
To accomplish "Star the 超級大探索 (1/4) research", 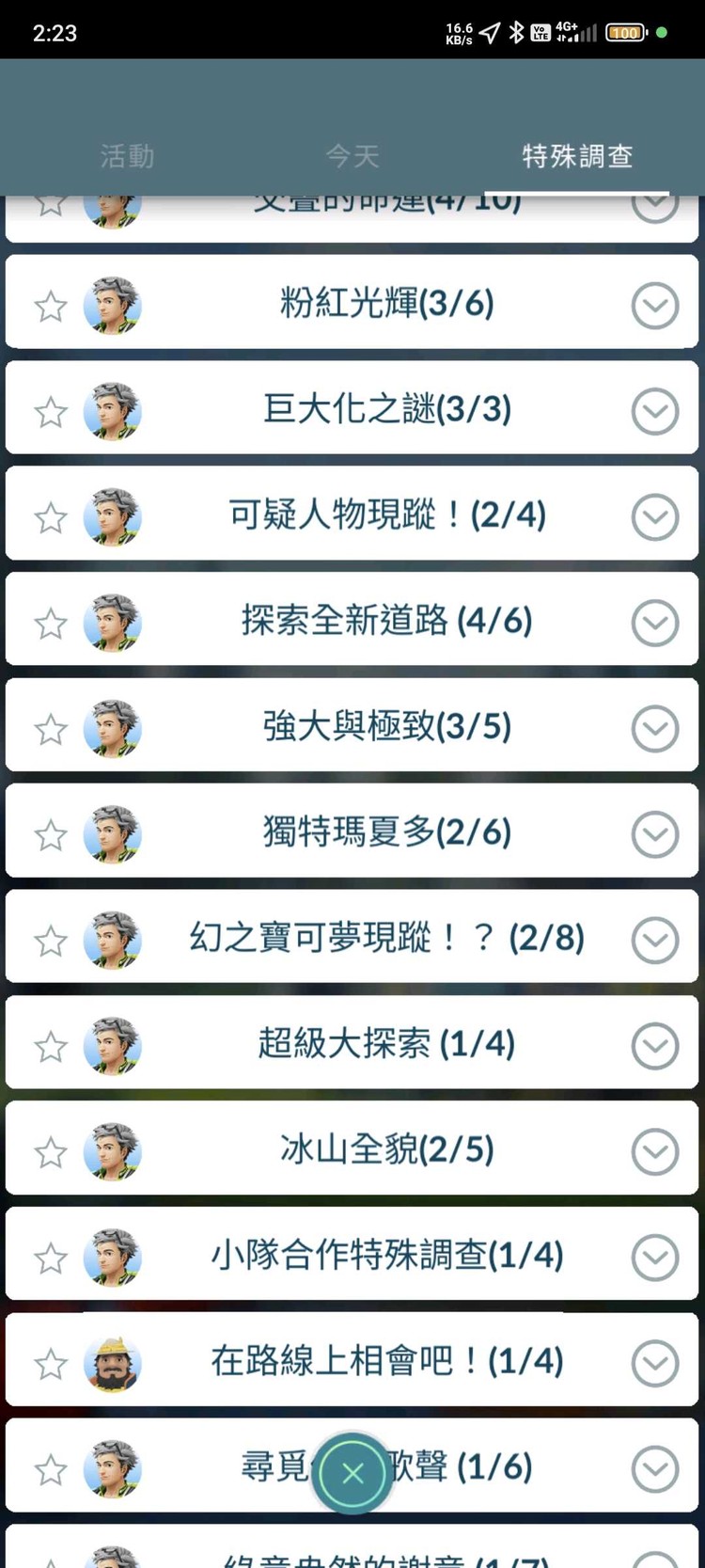I will pyautogui.click(x=51, y=1046).
